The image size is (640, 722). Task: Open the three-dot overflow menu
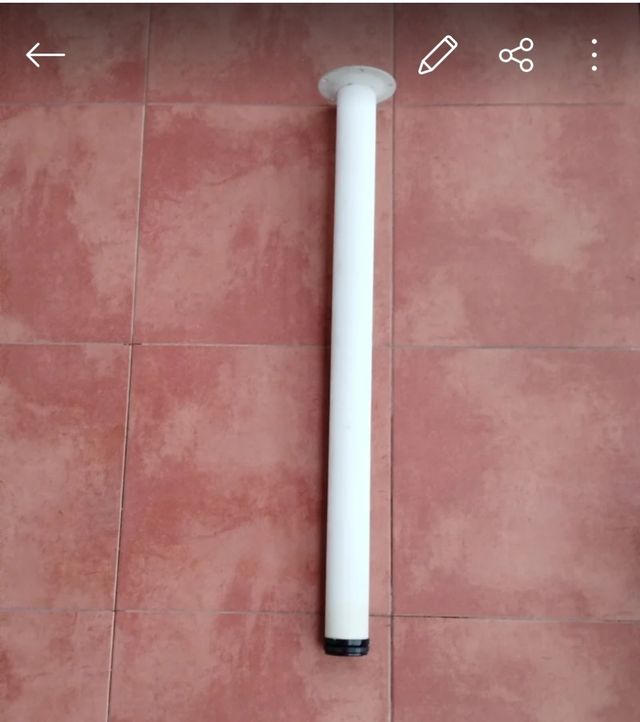pos(594,55)
